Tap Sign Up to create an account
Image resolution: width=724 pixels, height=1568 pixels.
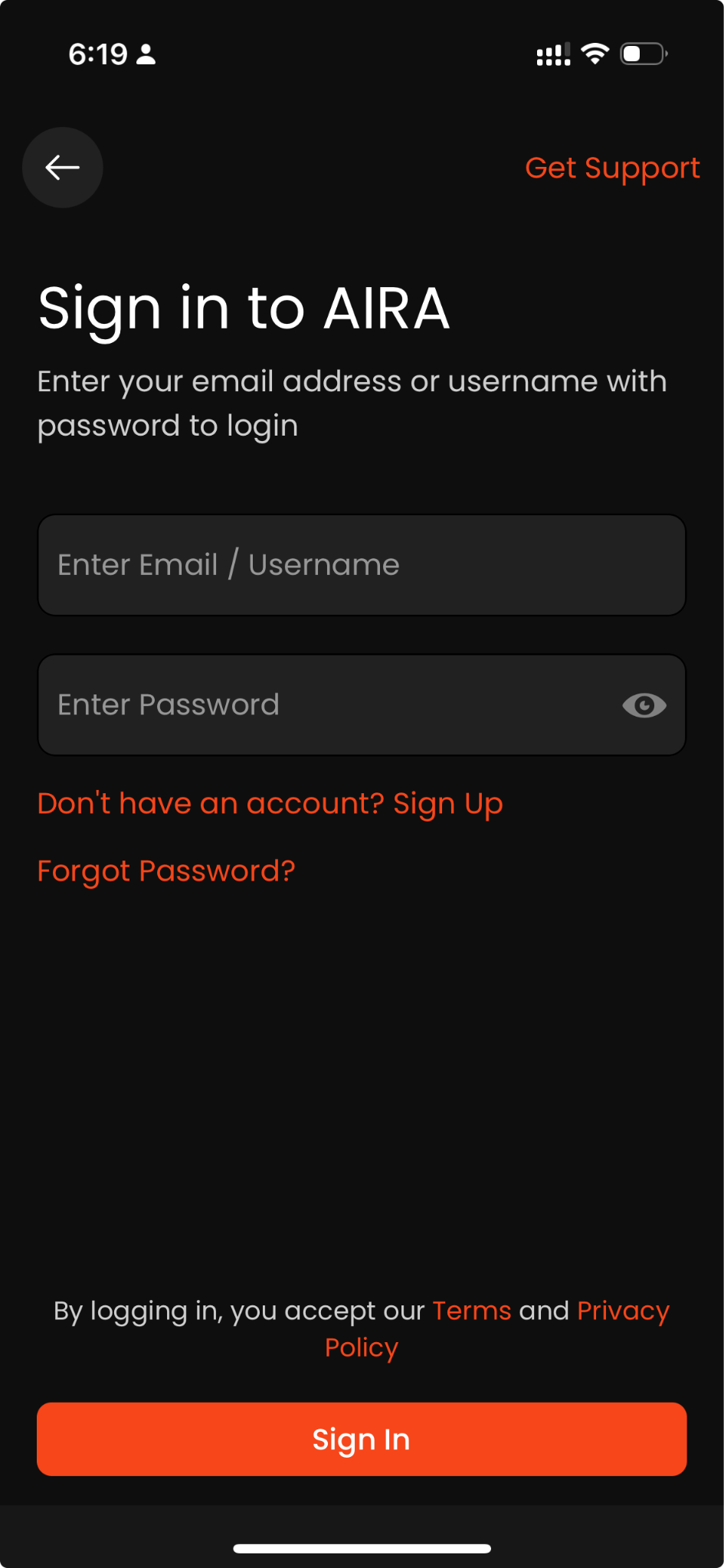point(447,802)
